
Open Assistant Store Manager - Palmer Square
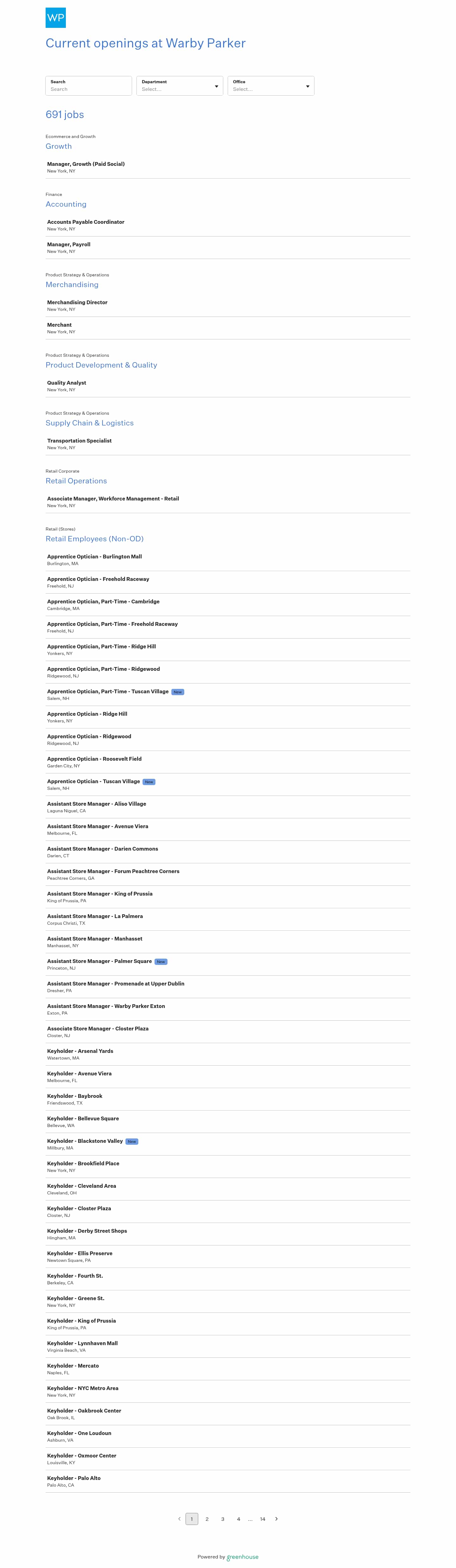99,961
